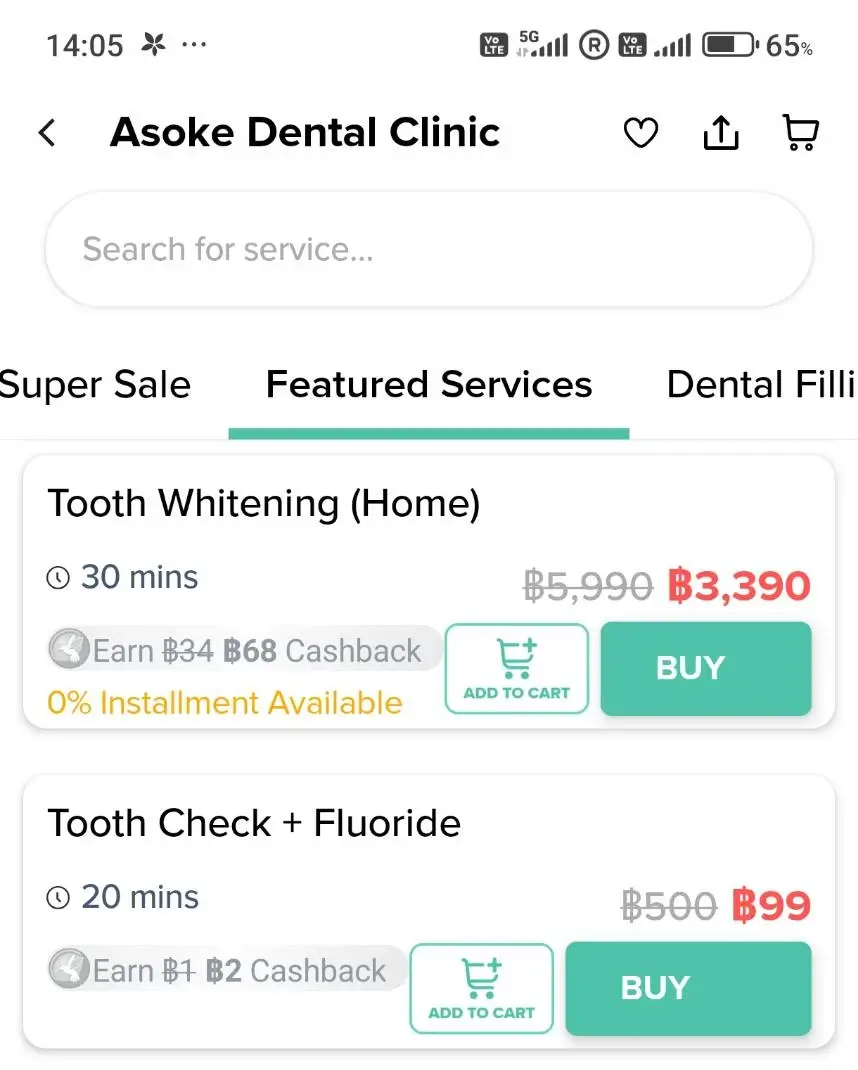Add Tooth Check + Fluoride to cart
This screenshot has width=858, height=1070.
click(x=481, y=989)
